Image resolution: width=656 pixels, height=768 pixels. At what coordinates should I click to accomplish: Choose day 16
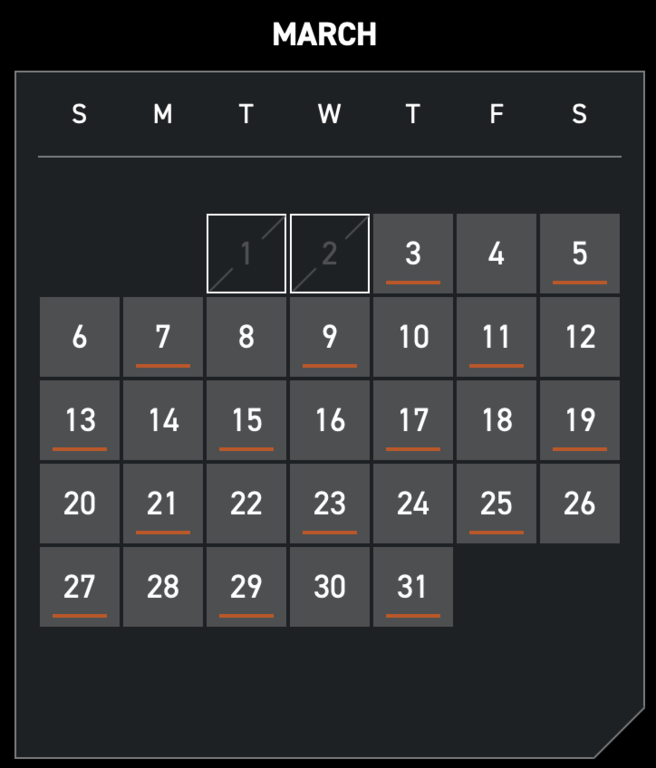point(330,420)
